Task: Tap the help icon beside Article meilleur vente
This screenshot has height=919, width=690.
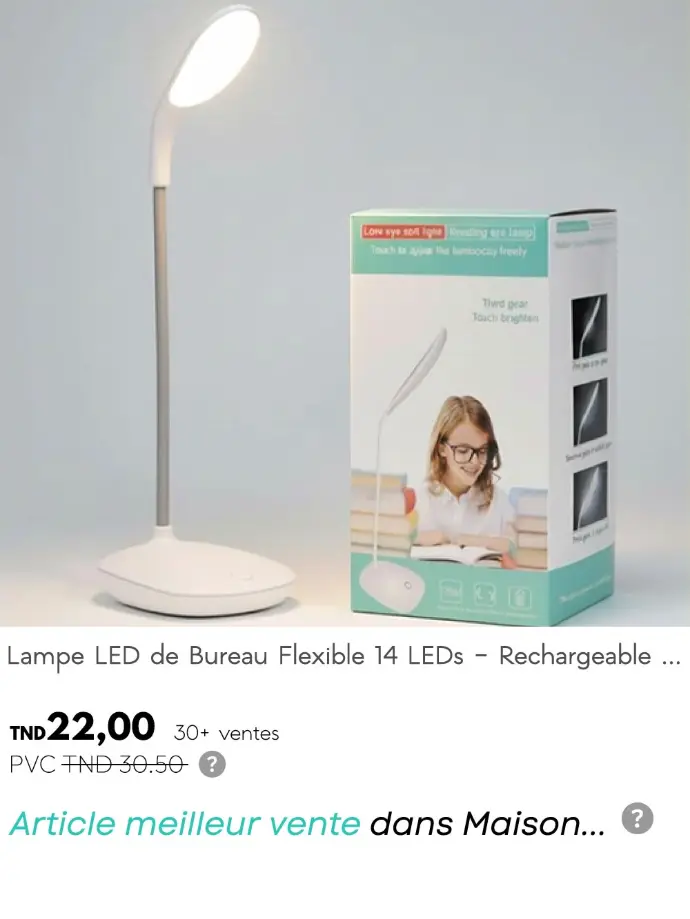Action: point(637,819)
